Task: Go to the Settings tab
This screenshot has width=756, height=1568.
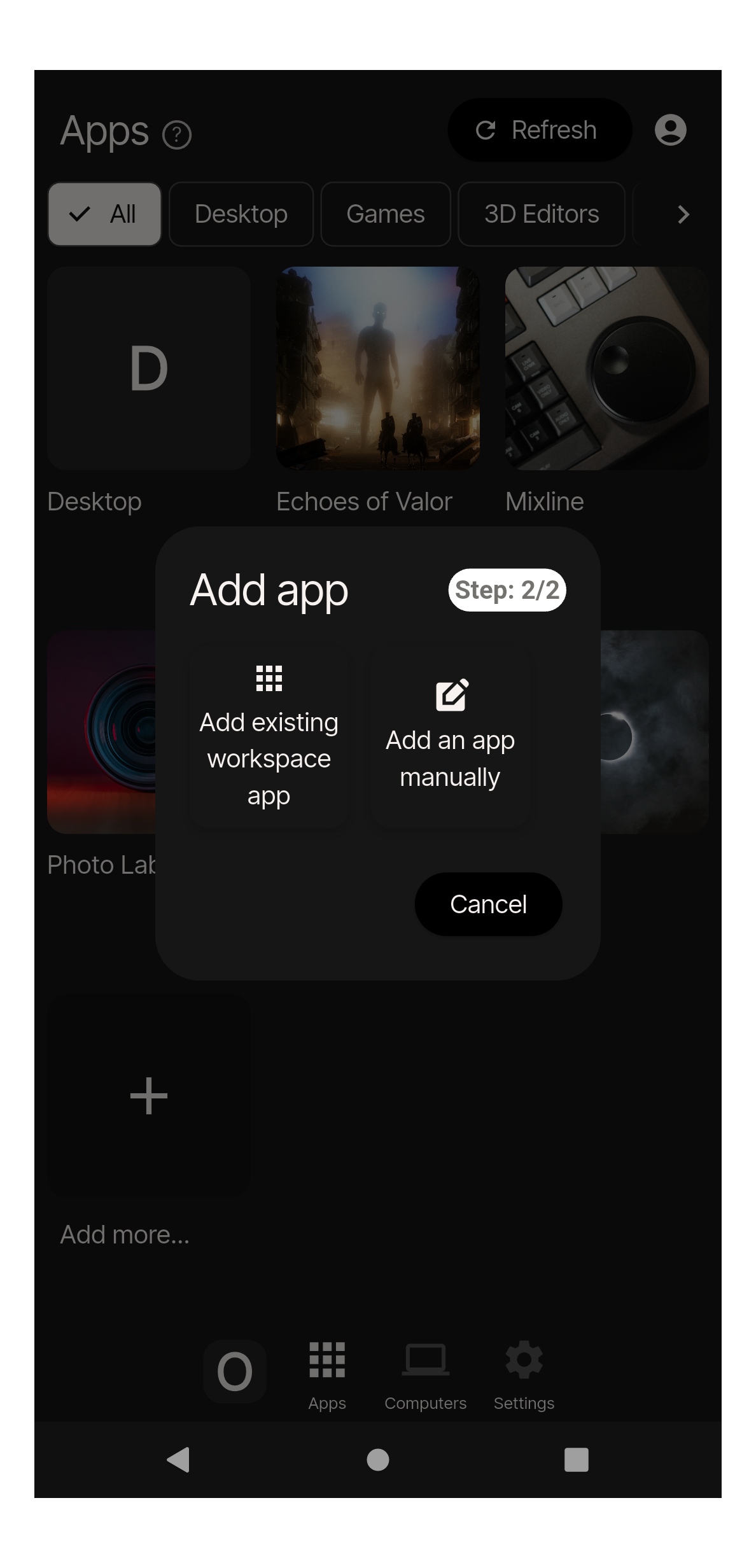Action: (x=524, y=1376)
